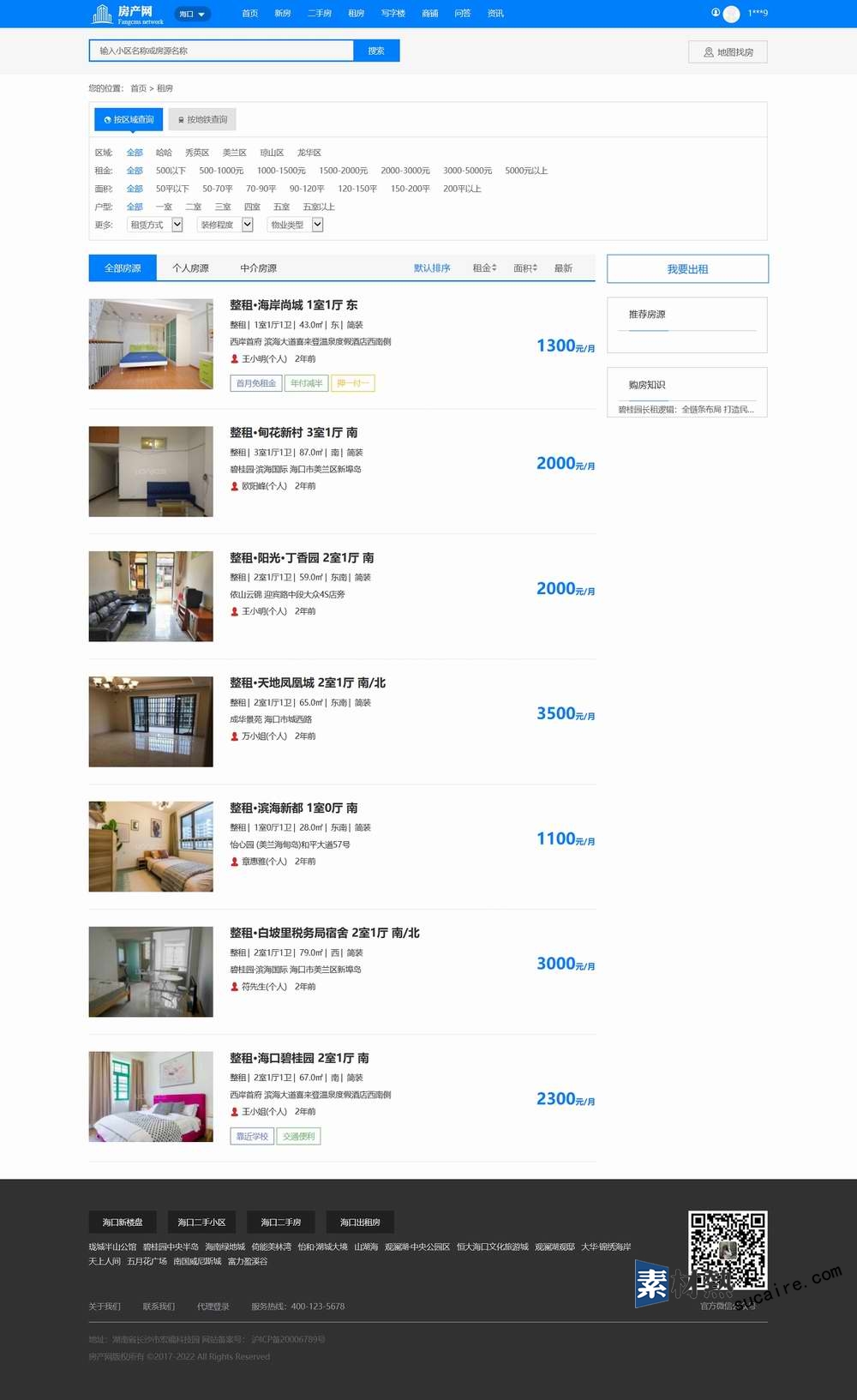Go to 新房 in top navigation
Image resolution: width=857 pixels, height=1400 pixels.
pyautogui.click(x=283, y=14)
